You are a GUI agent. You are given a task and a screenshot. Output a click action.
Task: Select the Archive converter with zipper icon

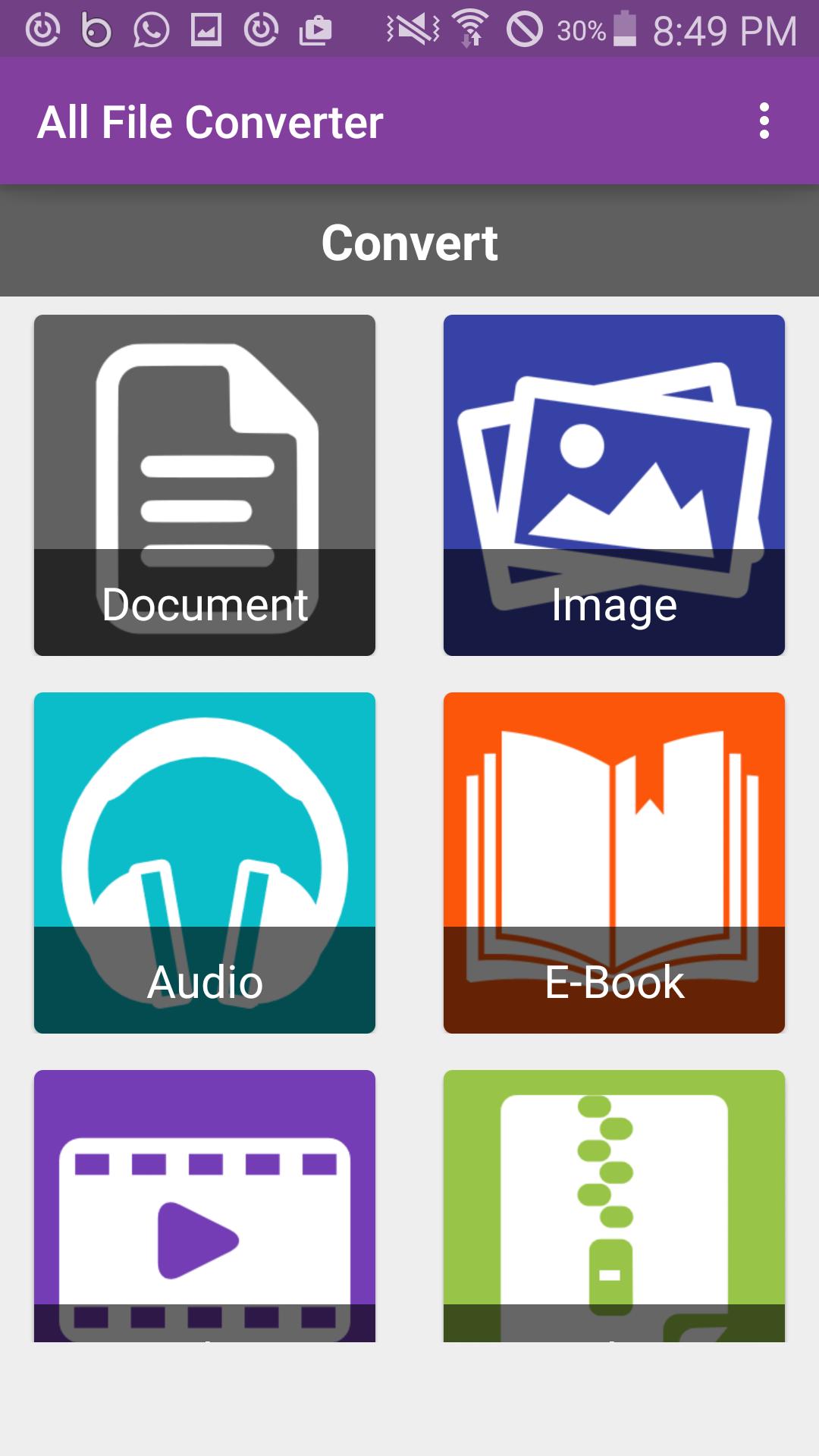613,1213
